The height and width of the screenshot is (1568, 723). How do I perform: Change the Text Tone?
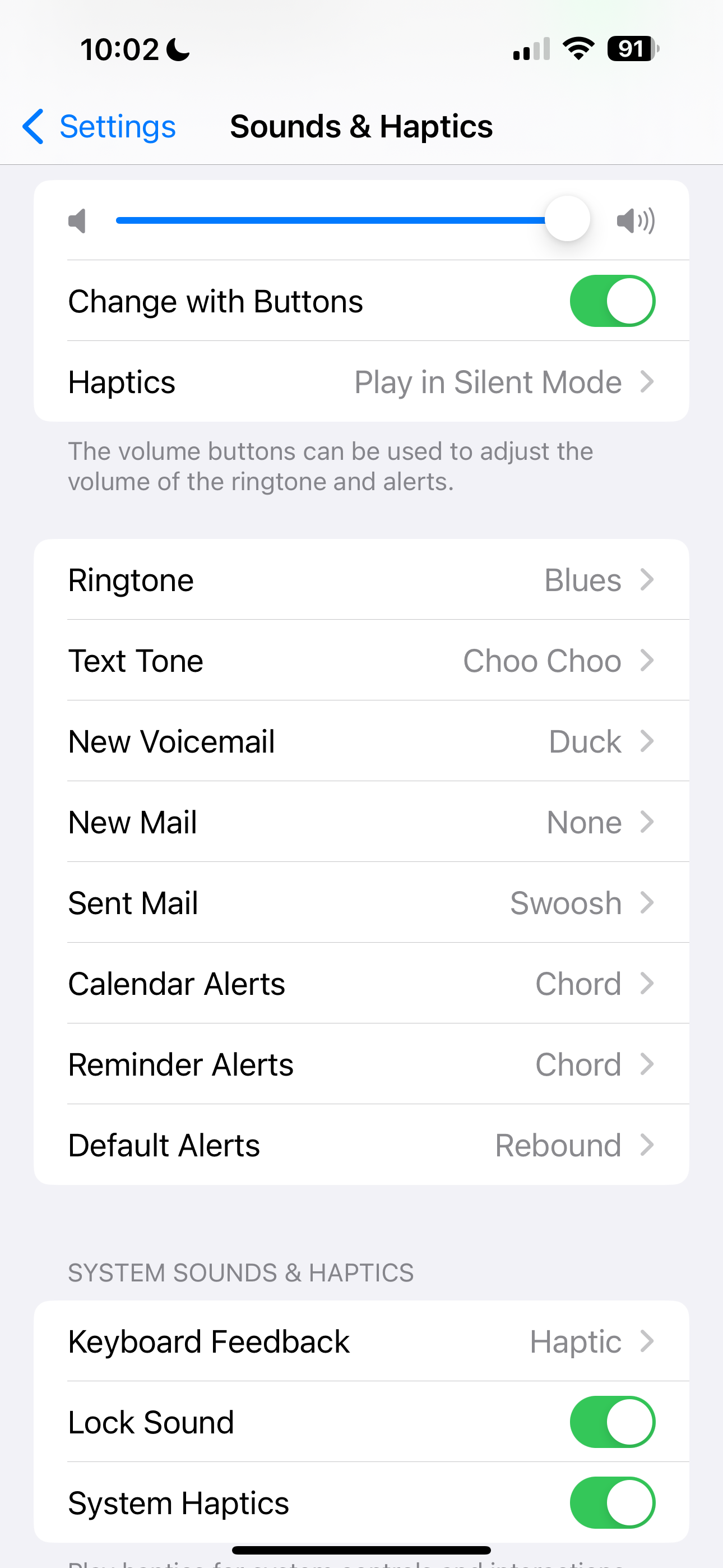[x=361, y=661]
